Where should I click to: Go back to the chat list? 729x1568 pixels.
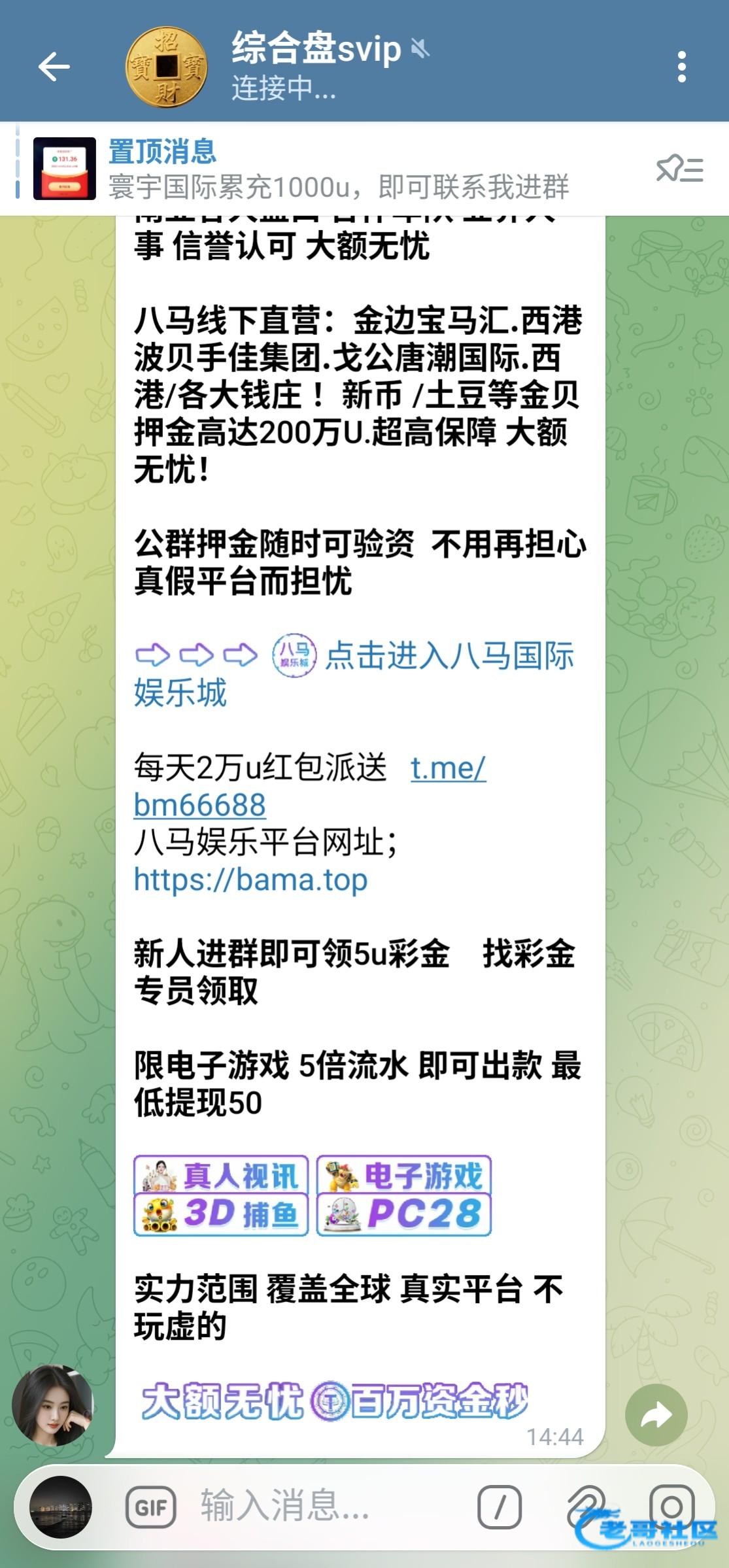pos(54,67)
